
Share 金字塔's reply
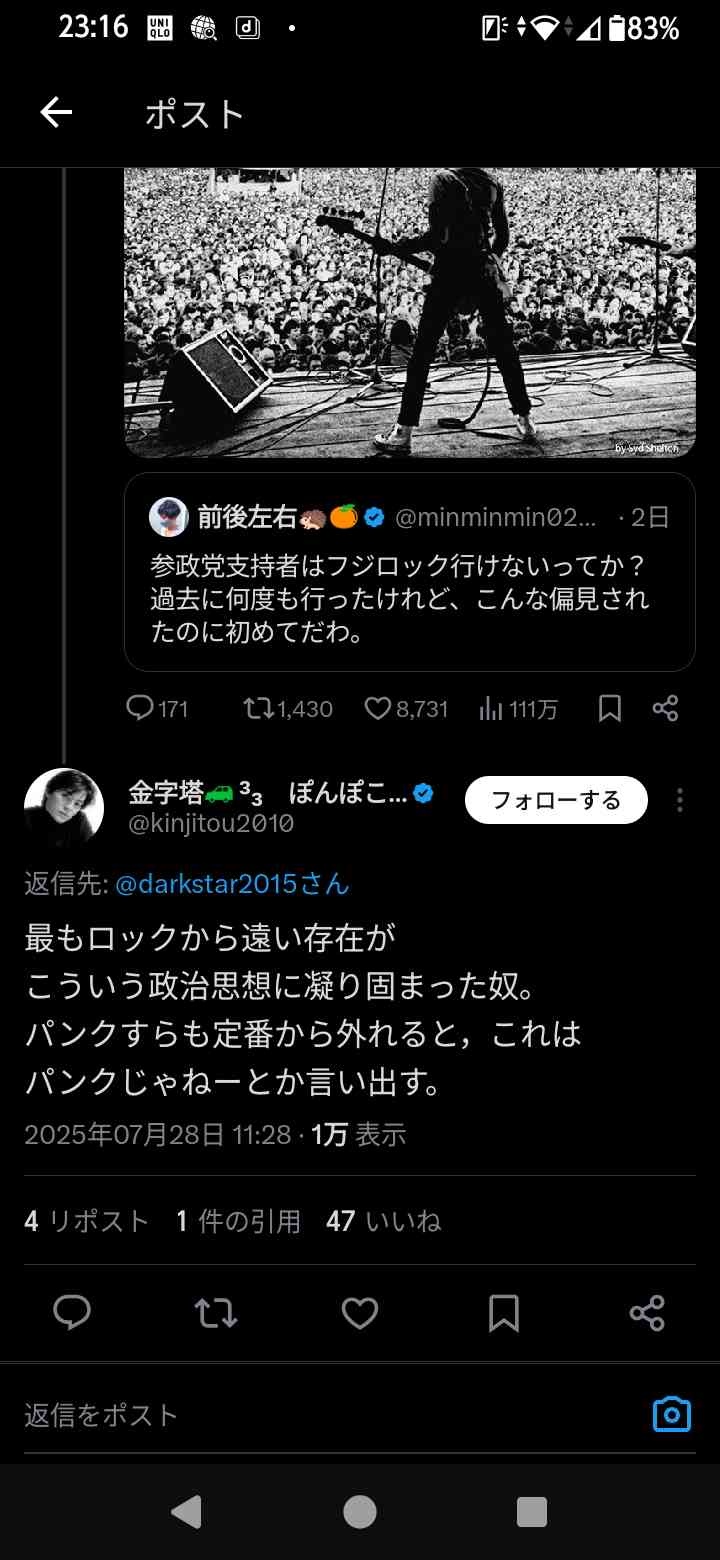tap(647, 1313)
